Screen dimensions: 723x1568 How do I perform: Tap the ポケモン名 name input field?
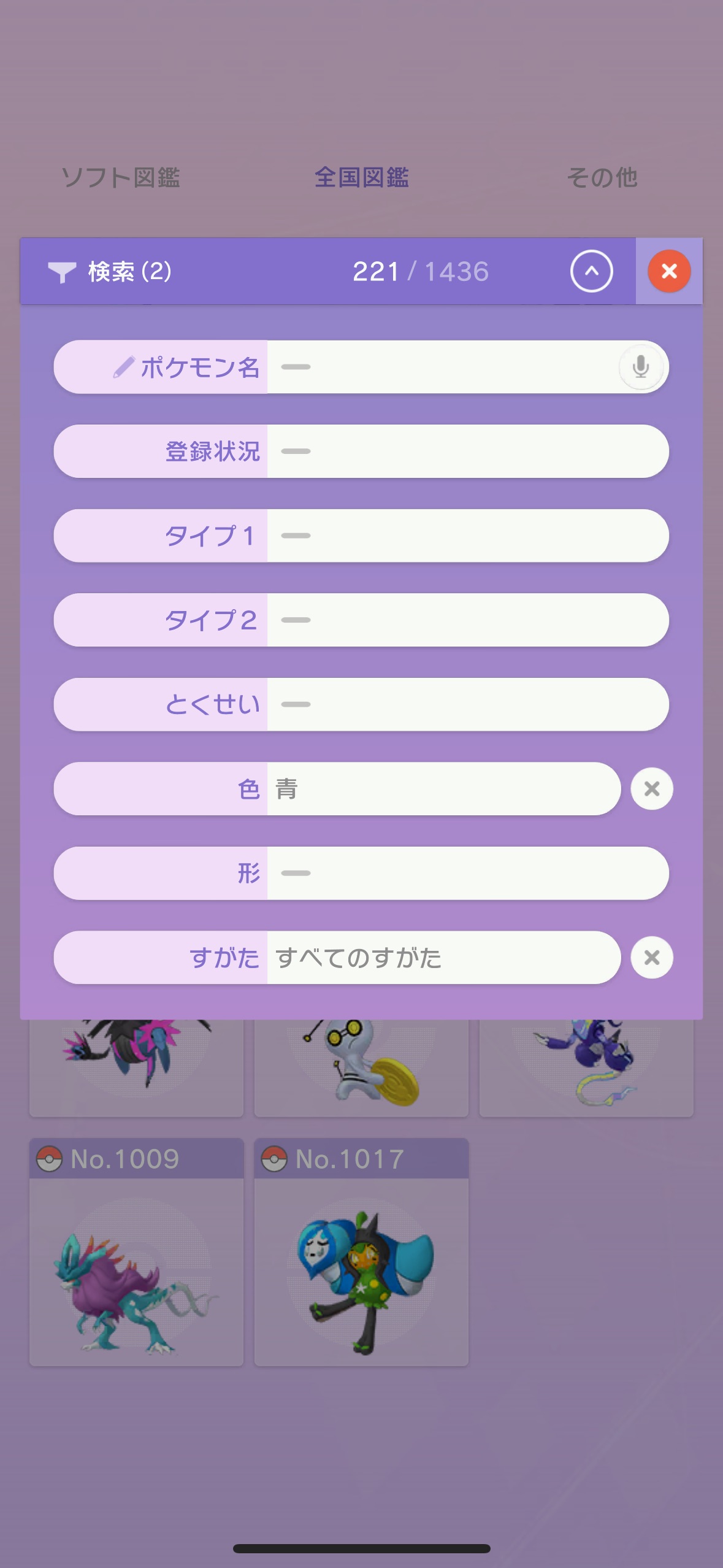click(x=442, y=367)
